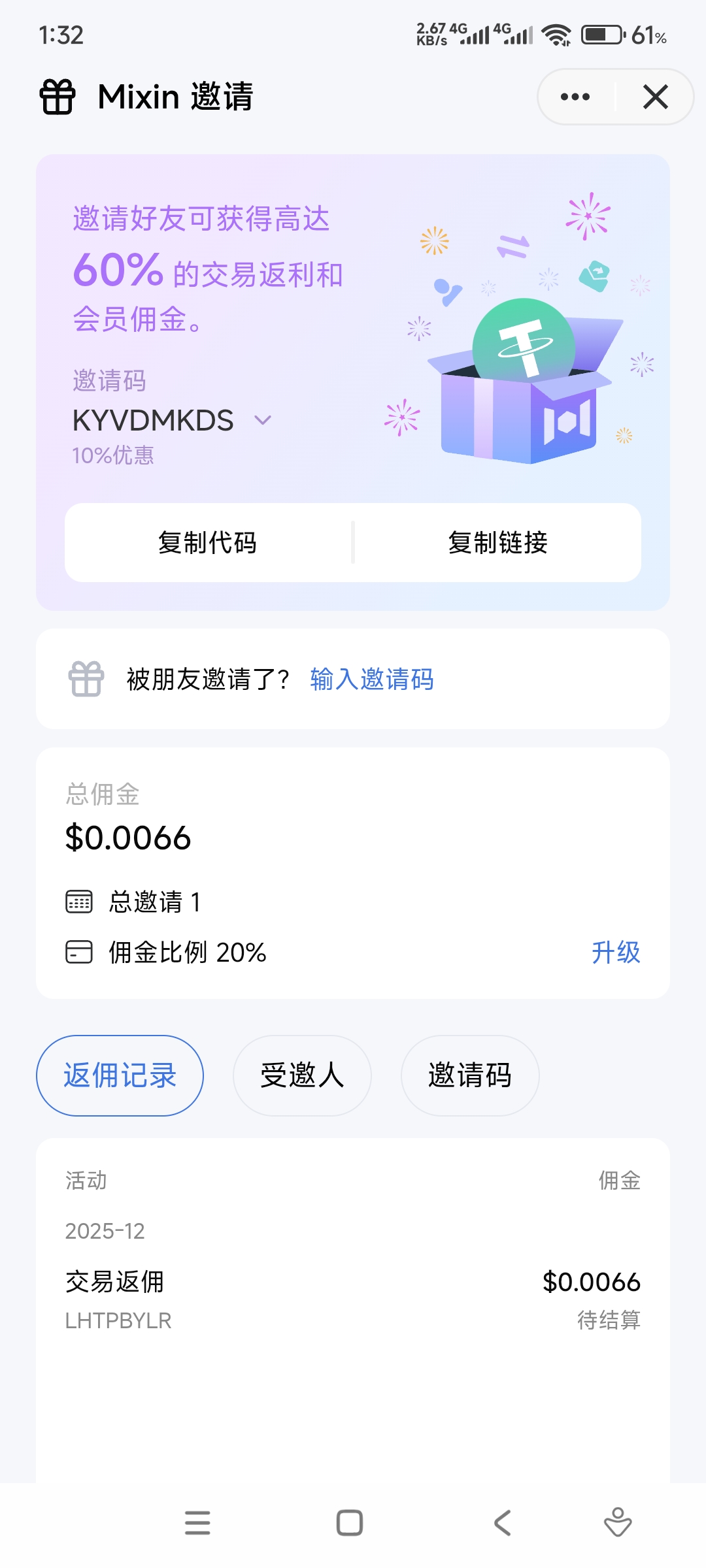706x1568 pixels.
Task: Copy the invite link with 复制链接
Action: click(x=497, y=542)
